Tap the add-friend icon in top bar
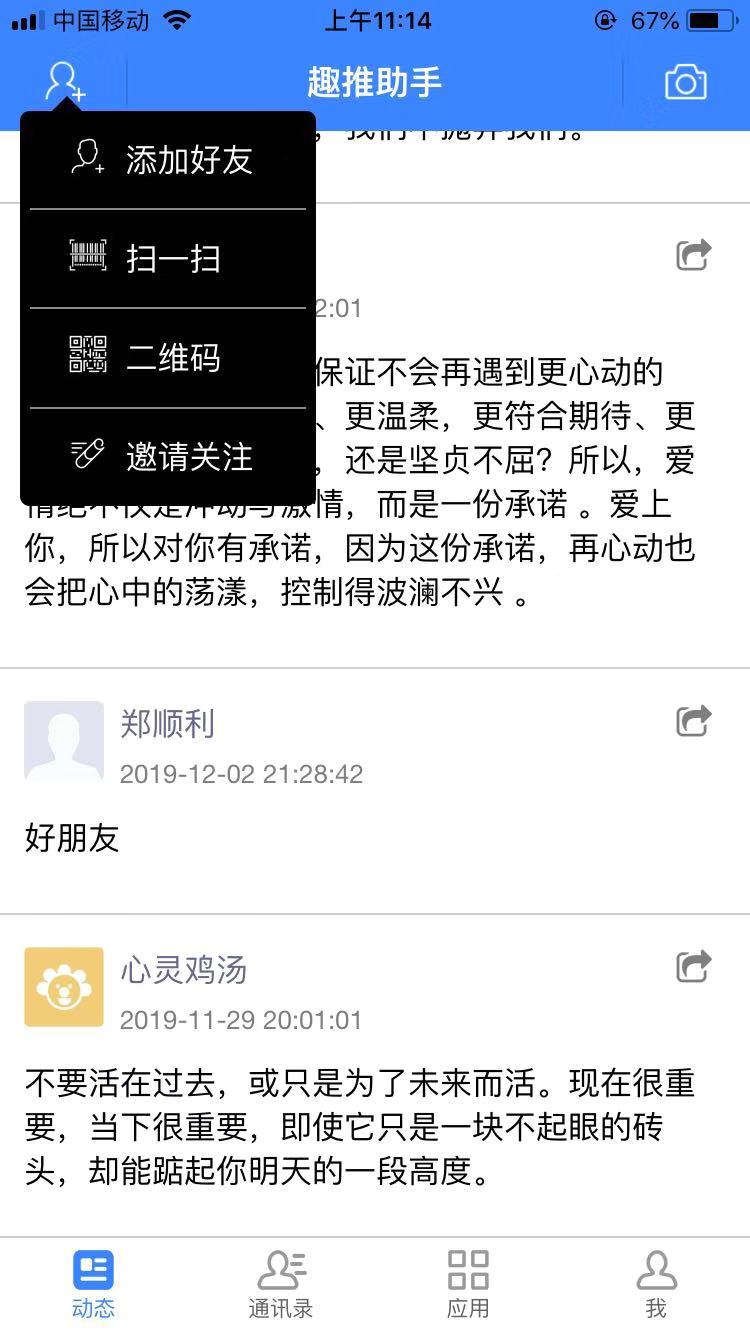 pos(65,81)
